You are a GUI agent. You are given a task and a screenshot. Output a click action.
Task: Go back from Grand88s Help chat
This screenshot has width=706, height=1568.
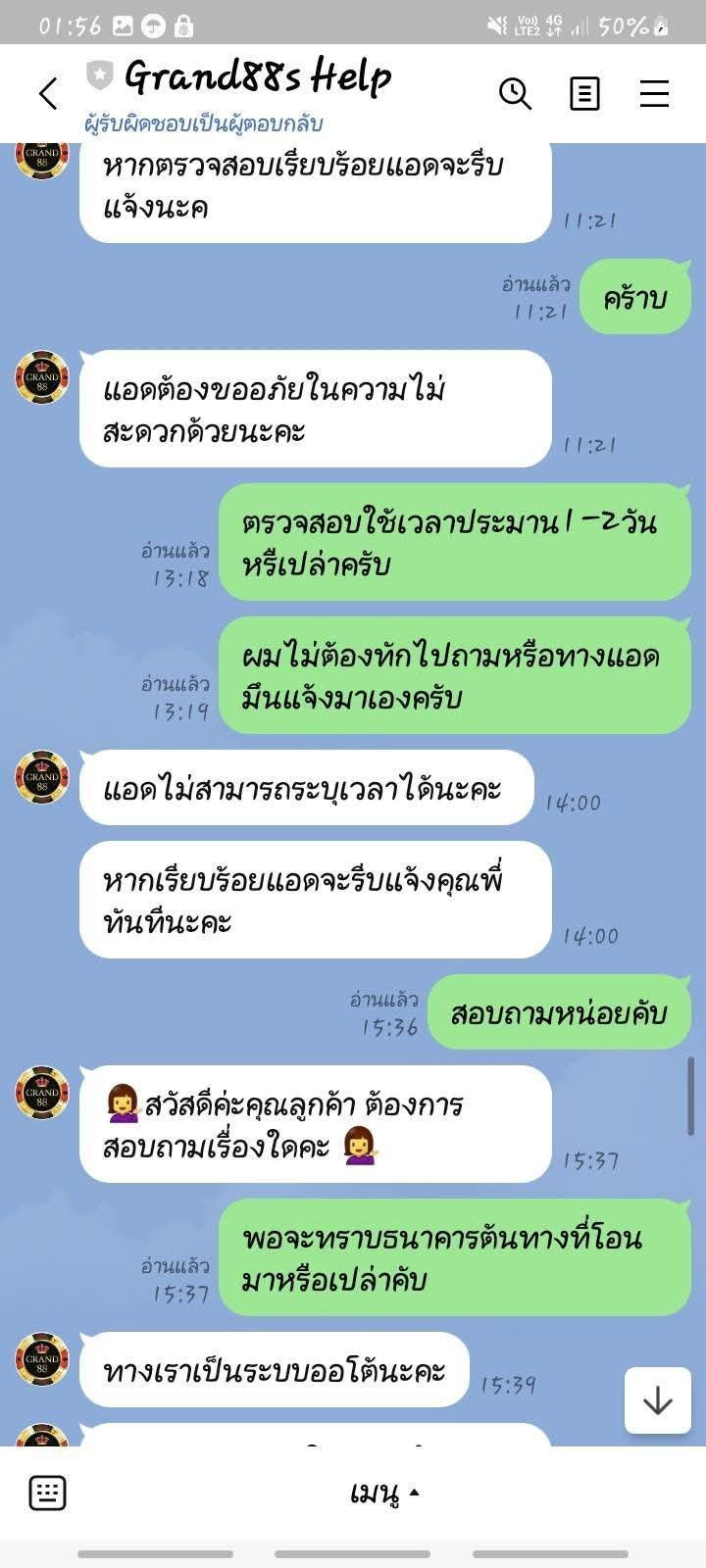pyautogui.click(x=48, y=94)
